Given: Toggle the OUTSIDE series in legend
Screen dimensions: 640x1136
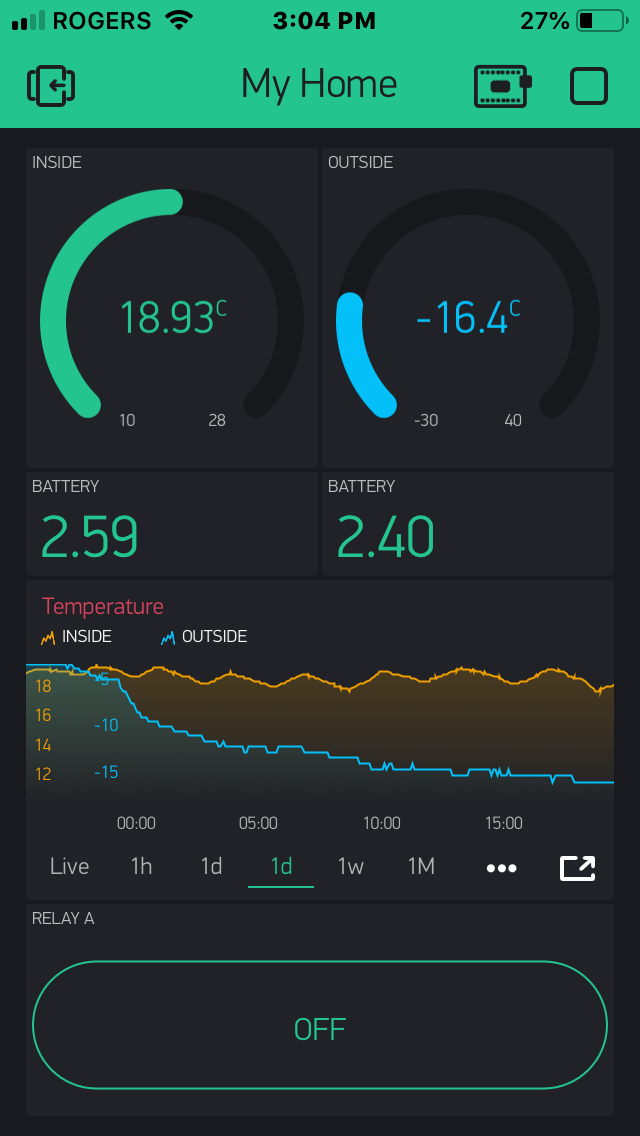Looking at the screenshot, I should click(x=204, y=637).
